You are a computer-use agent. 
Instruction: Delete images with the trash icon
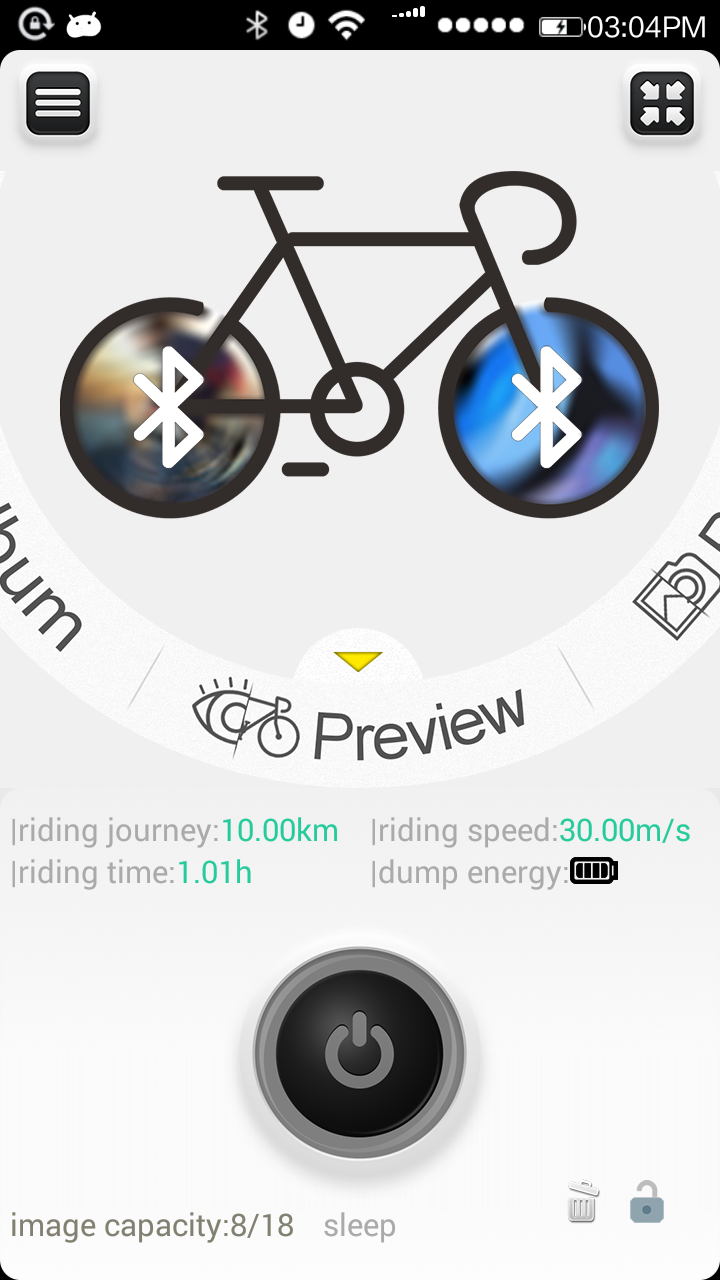[583, 1201]
